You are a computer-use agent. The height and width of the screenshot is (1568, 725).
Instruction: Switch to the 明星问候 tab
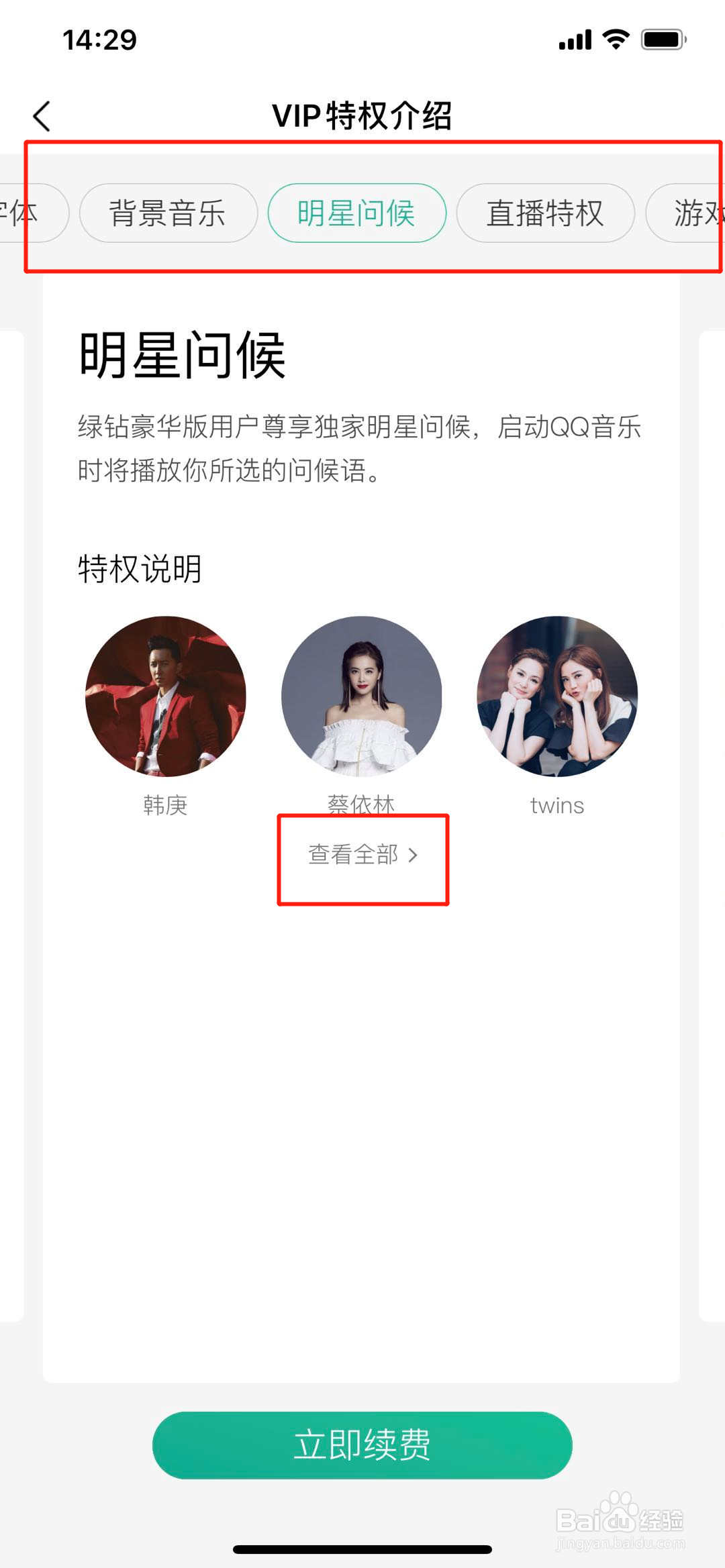[x=356, y=213]
